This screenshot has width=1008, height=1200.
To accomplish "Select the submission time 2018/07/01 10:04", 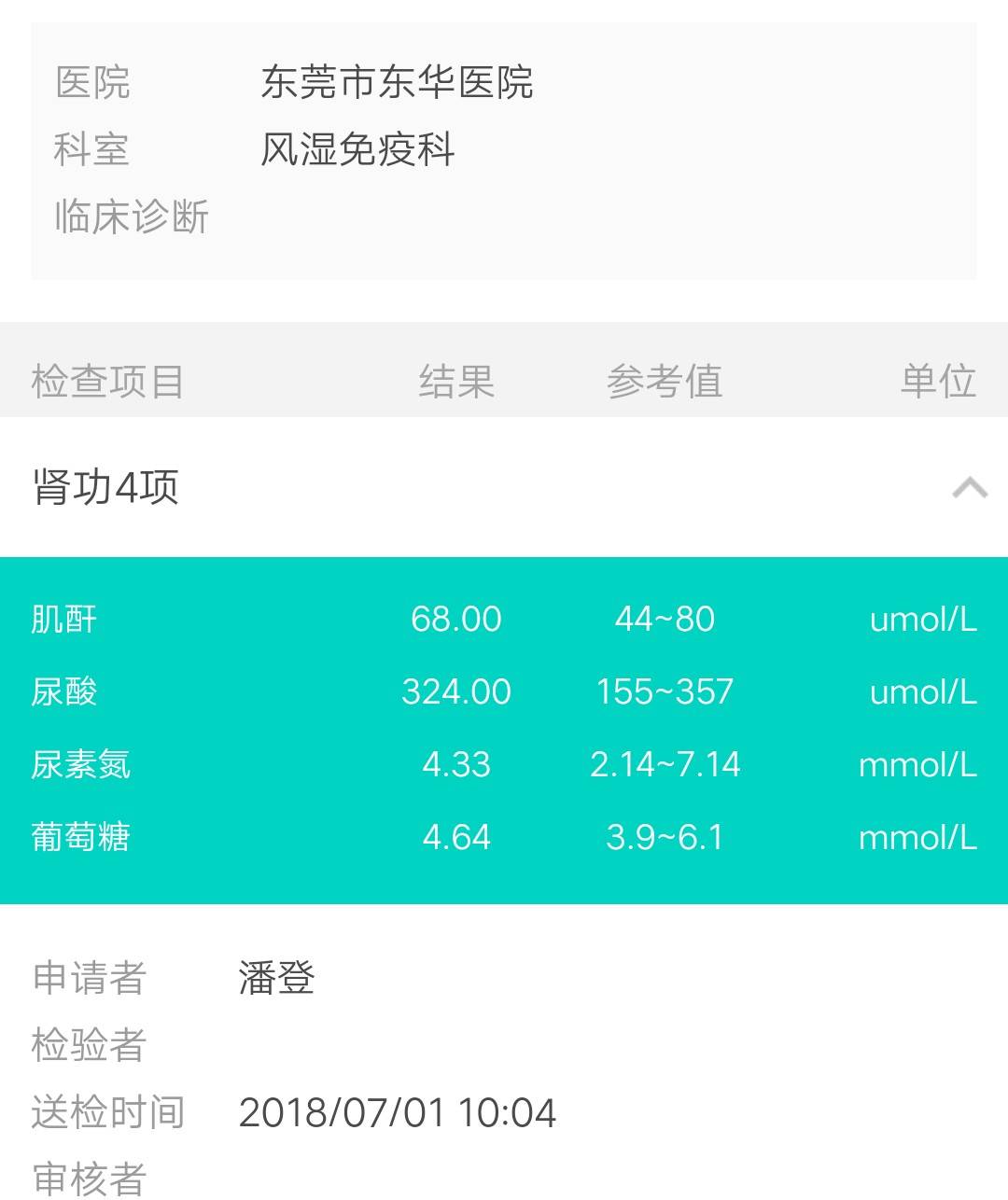I will pyautogui.click(x=397, y=1112).
